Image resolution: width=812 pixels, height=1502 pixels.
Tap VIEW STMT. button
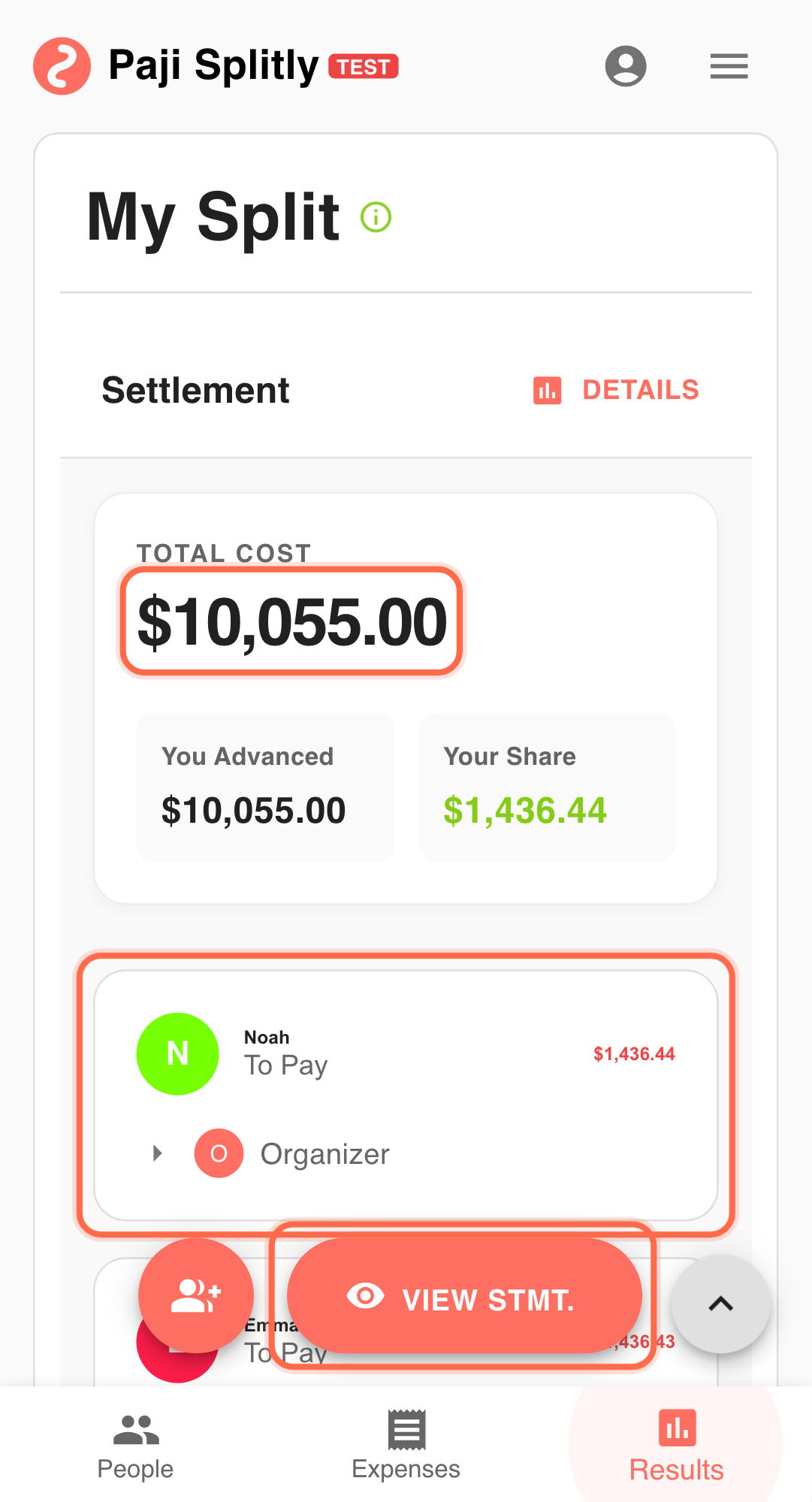[x=464, y=1298]
